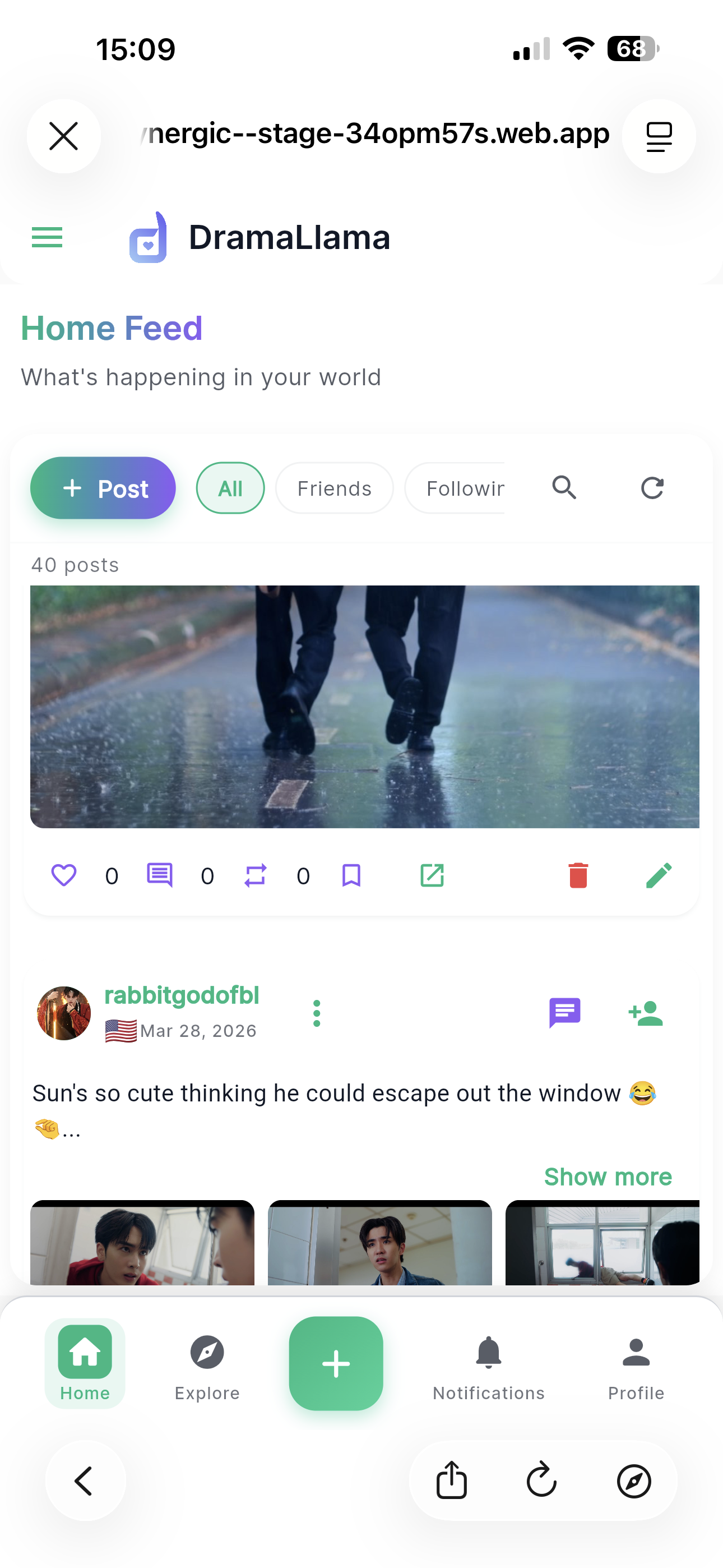Image resolution: width=723 pixels, height=1568 pixels.
Task: Open comments on the rainy street post
Action: click(159, 875)
